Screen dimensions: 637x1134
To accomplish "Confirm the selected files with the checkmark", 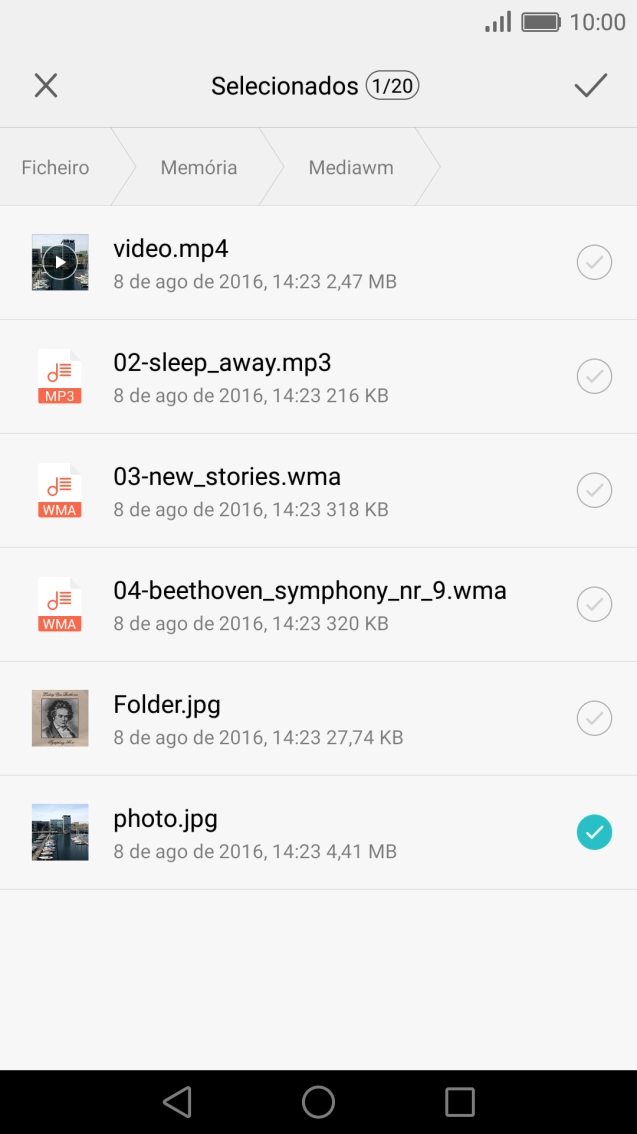I will pos(590,86).
